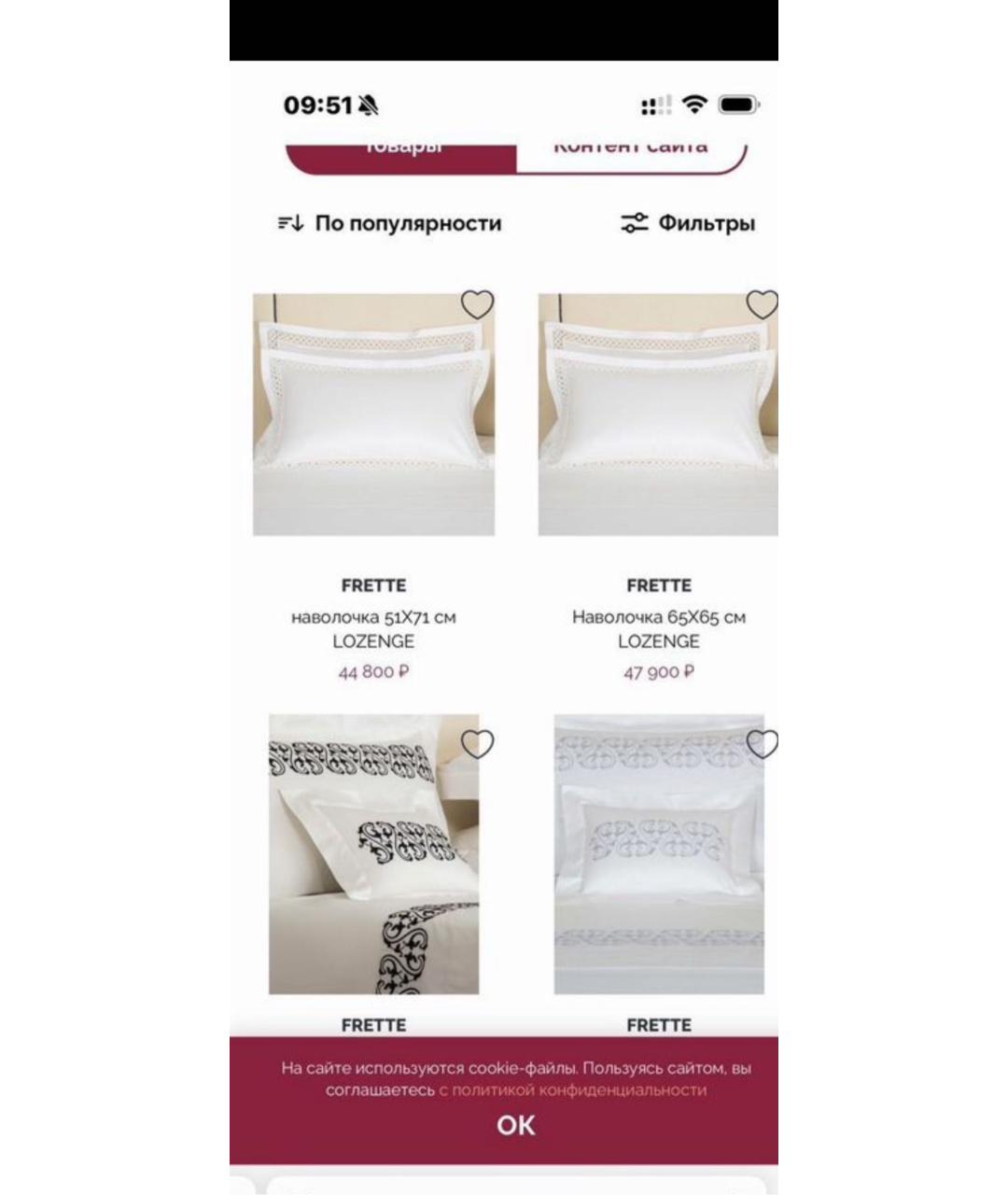The height and width of the screenshot is (1195, 1008).
Task: Accept cookies with the OK button
Action: [515, 1125]
